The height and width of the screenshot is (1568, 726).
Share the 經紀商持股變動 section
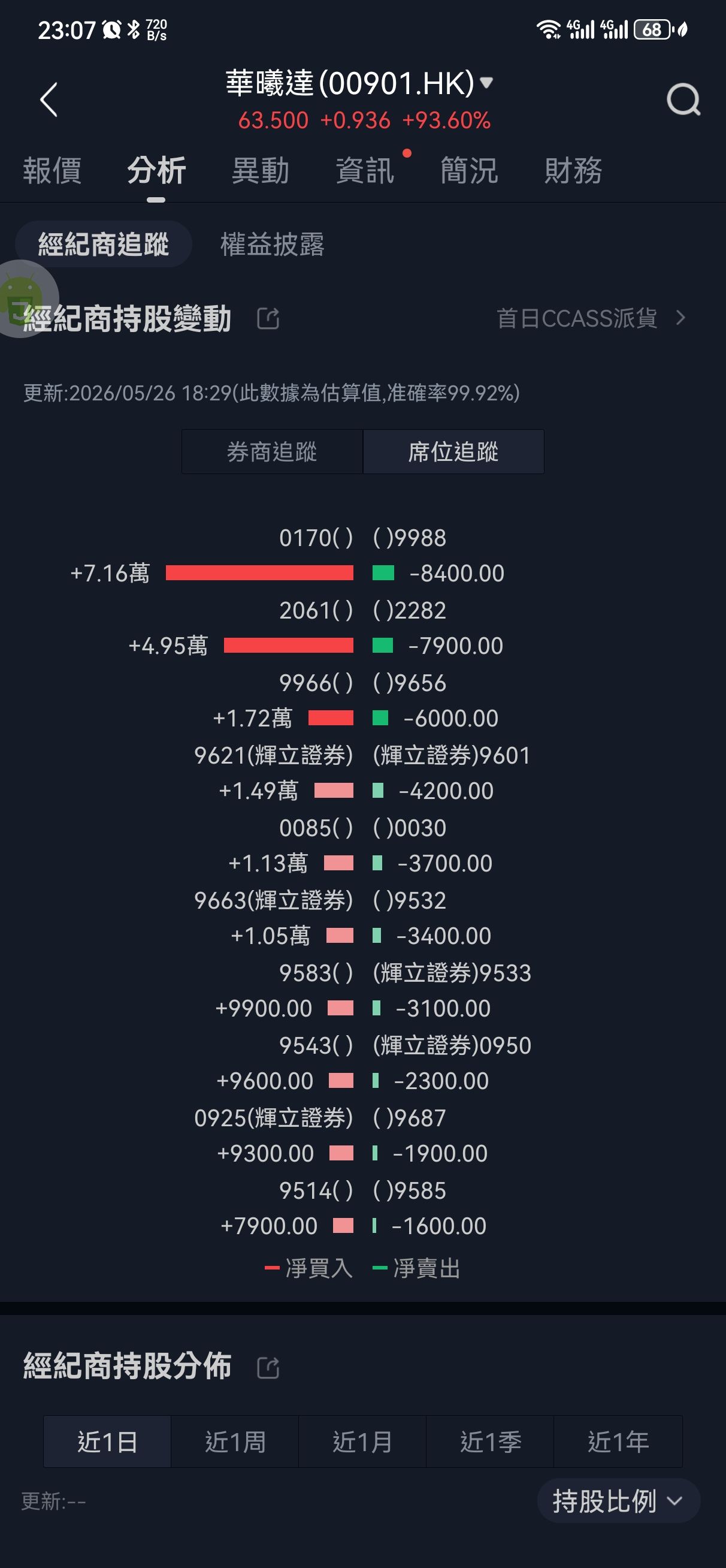pyautogui.click(x=268, y=318)
